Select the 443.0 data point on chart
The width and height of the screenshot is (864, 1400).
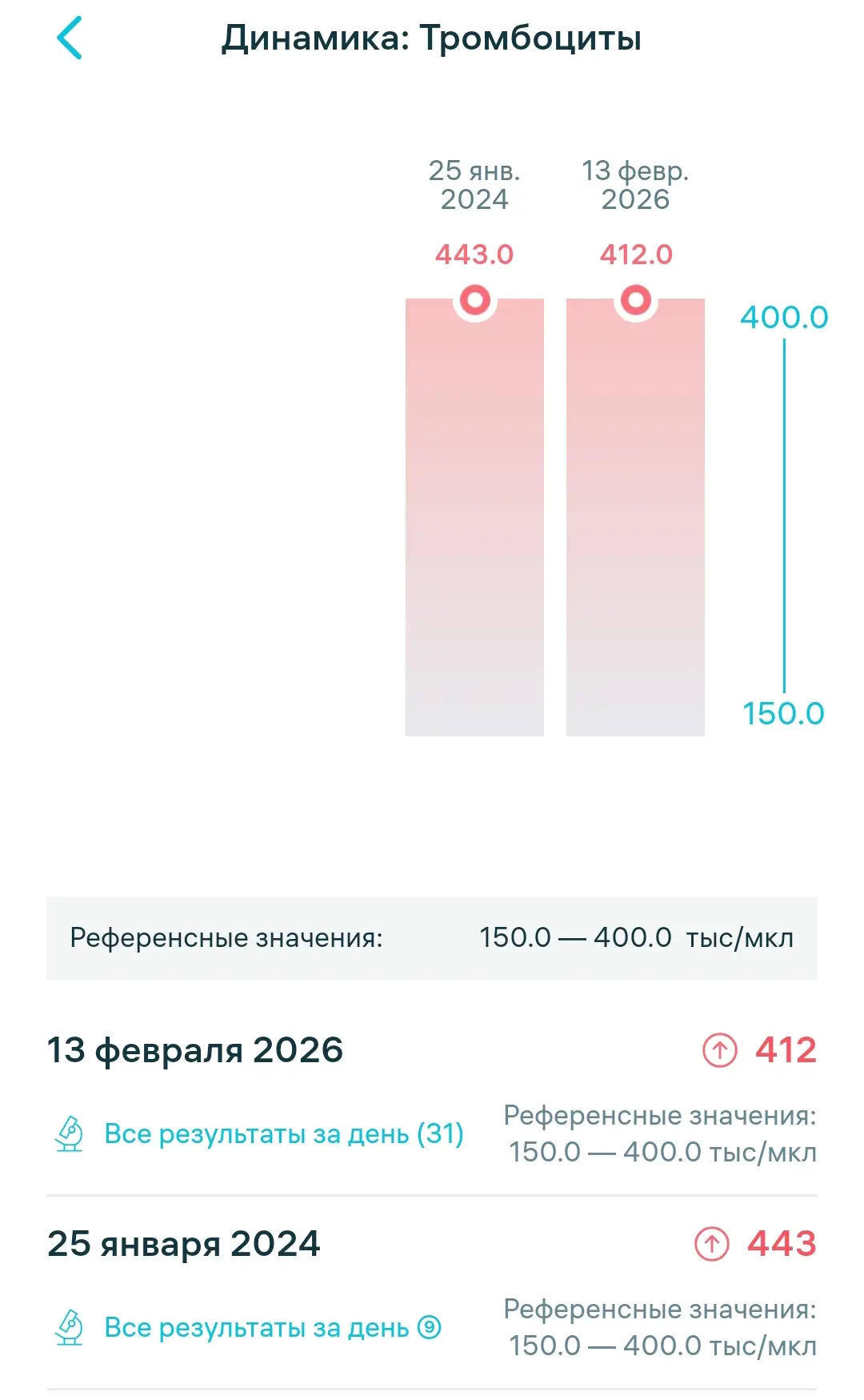point(475,300)
